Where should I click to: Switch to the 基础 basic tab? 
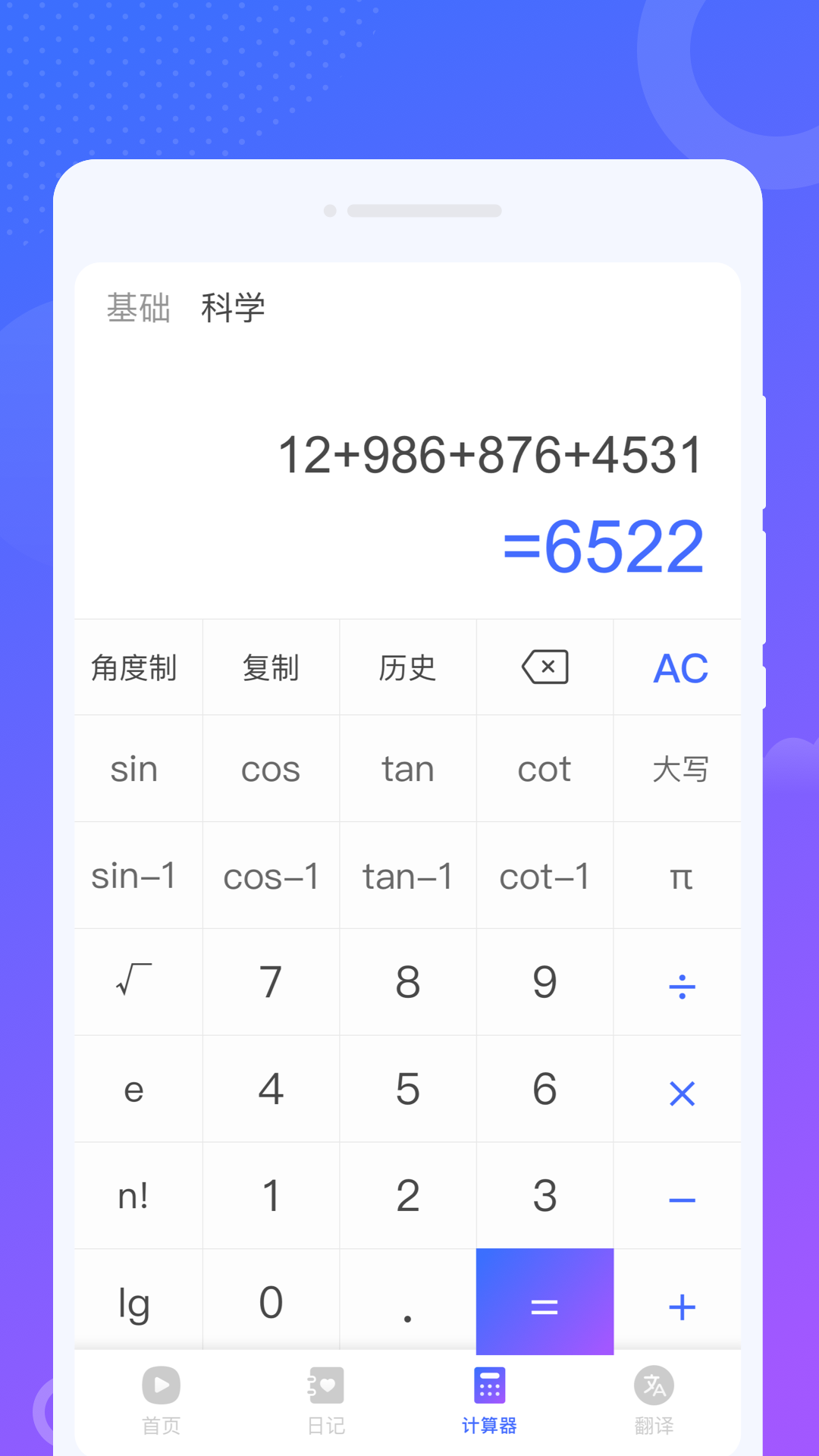(x=140, y=307)
